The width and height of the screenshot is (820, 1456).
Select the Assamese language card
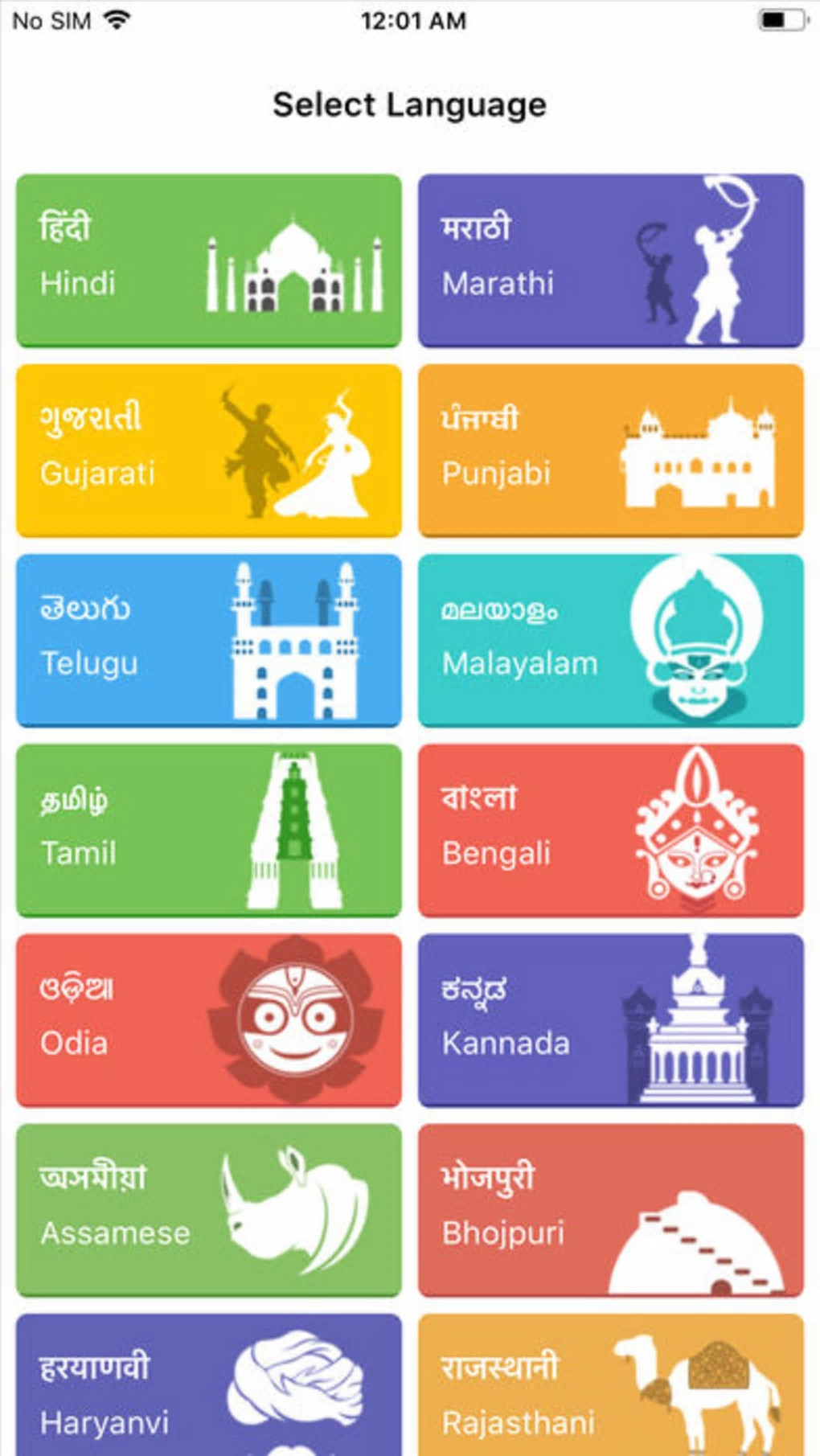pos(208,1209)
